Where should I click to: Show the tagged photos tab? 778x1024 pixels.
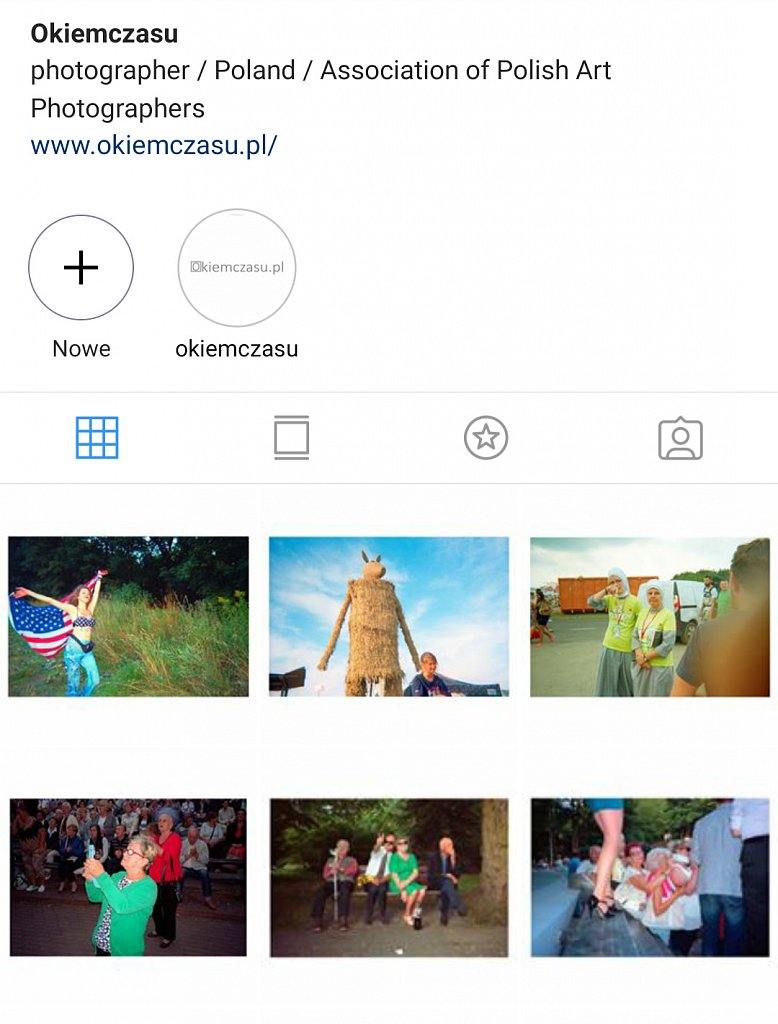(x=680, y=438)
